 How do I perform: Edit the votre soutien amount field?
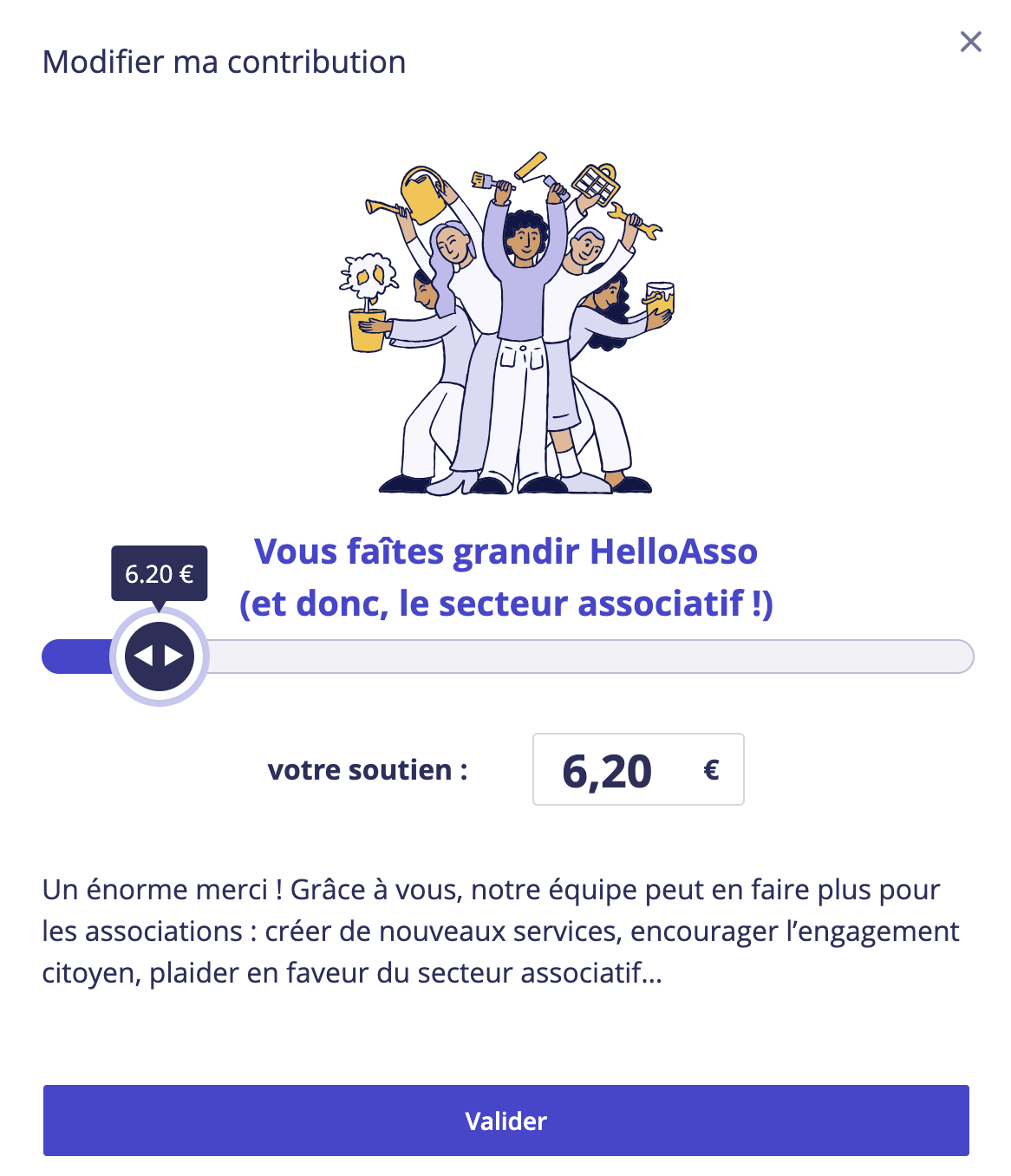pyautogui.click(x=617, y=770)
